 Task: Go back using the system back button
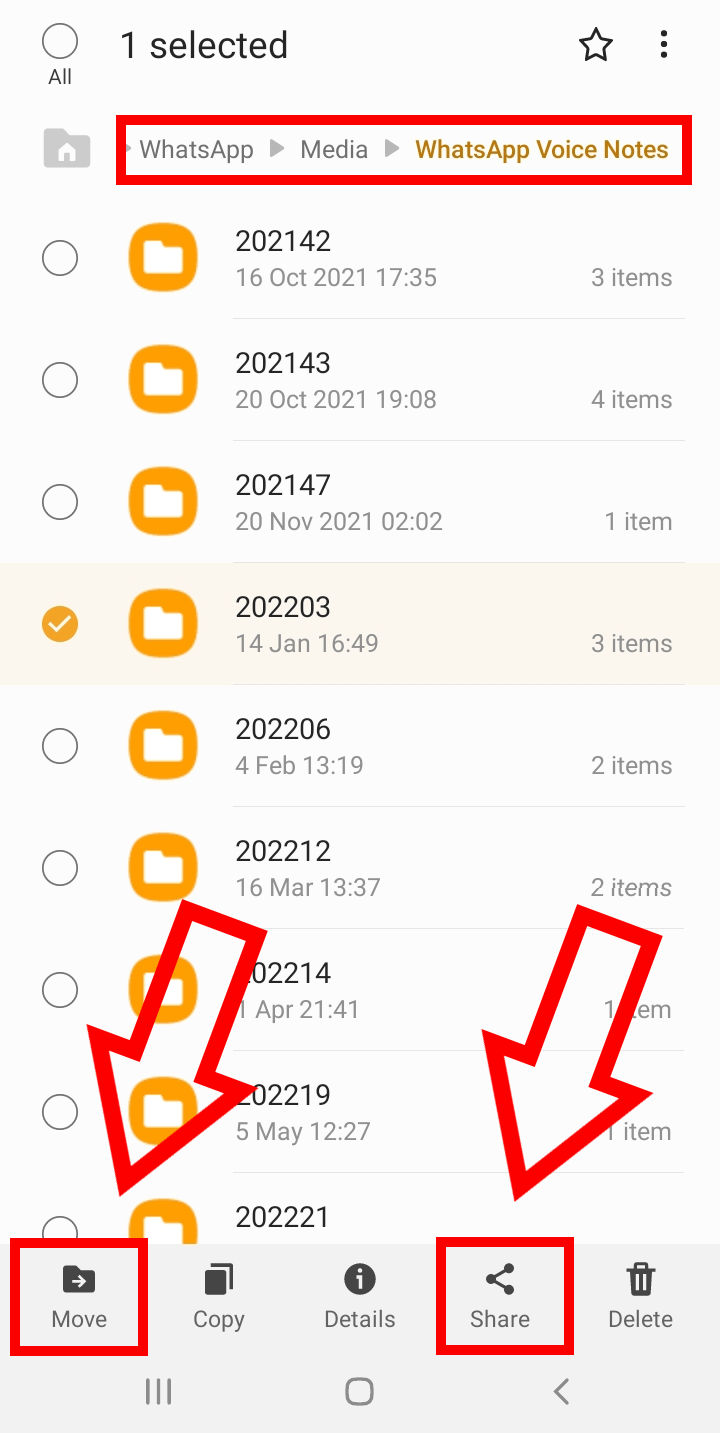pos(561,1391)
